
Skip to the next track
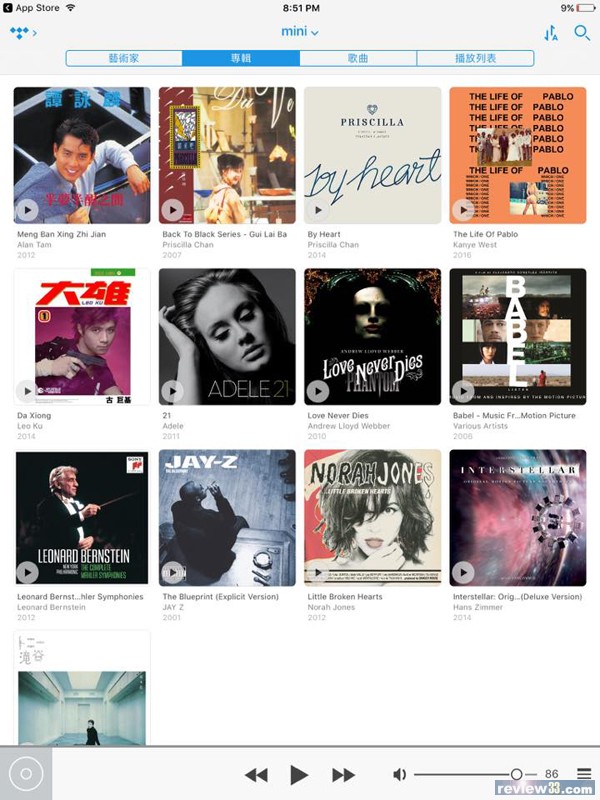click(343, 775)
